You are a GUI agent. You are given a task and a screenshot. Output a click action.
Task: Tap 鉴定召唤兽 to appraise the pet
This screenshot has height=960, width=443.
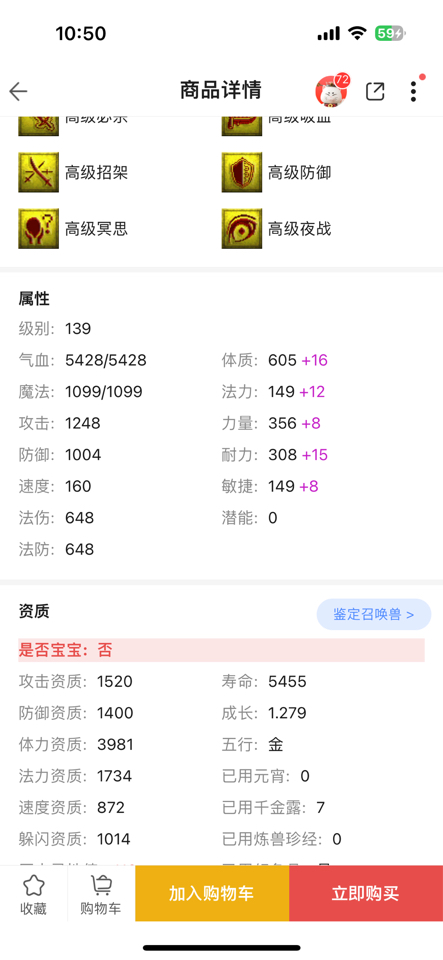(374, 614)
